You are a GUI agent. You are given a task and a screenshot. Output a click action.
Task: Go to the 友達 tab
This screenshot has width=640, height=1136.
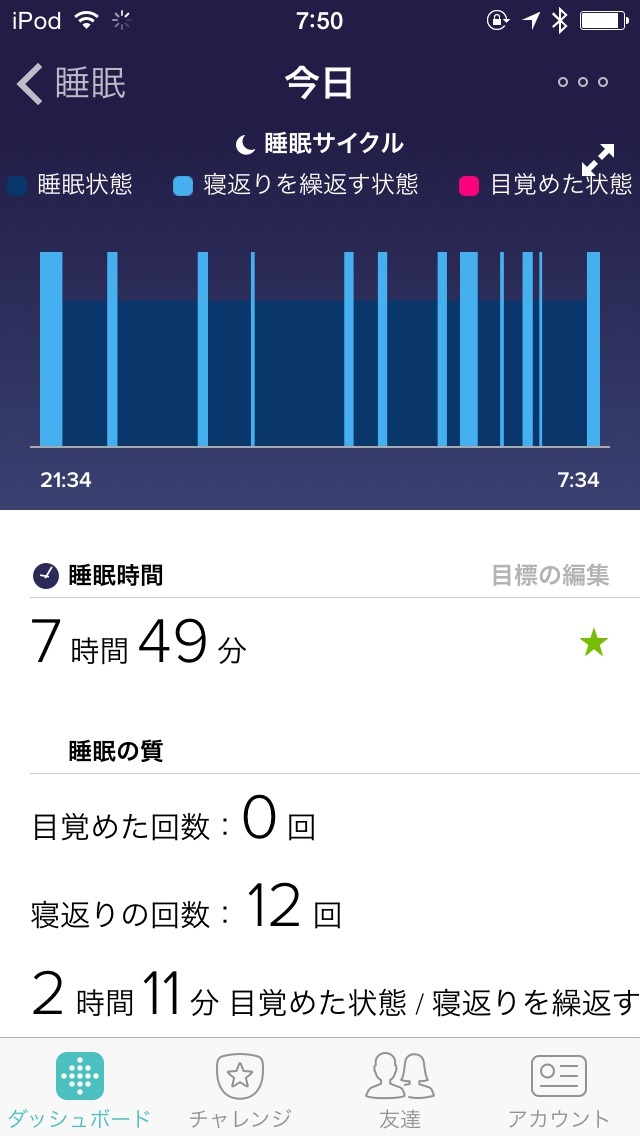tap(399, 1088)
